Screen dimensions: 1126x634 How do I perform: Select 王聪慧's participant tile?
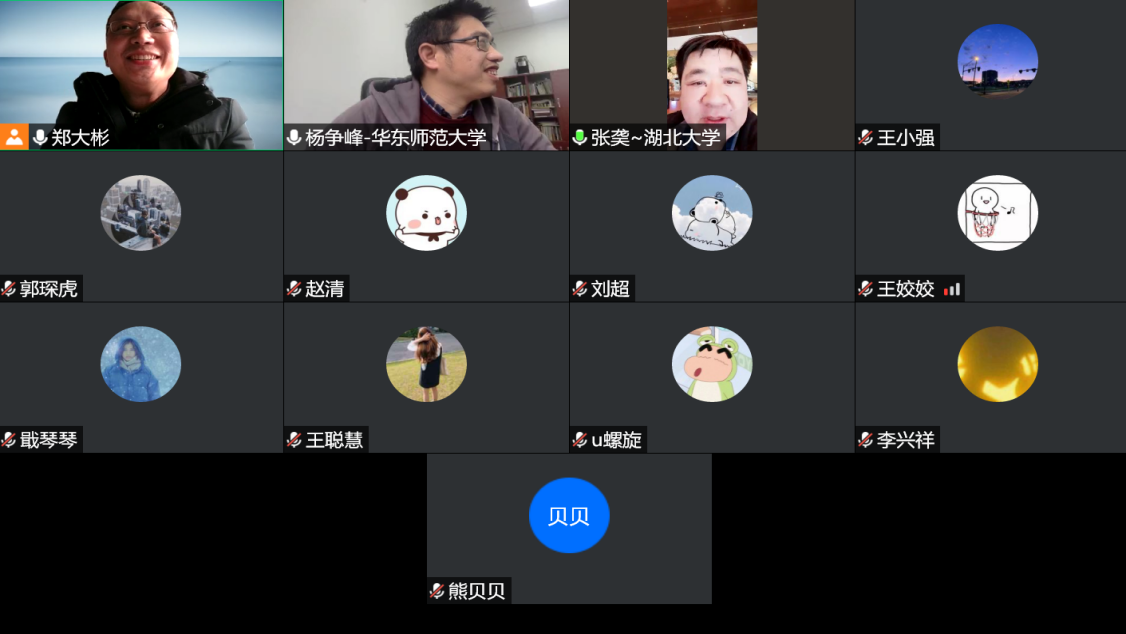click(426, 377)
